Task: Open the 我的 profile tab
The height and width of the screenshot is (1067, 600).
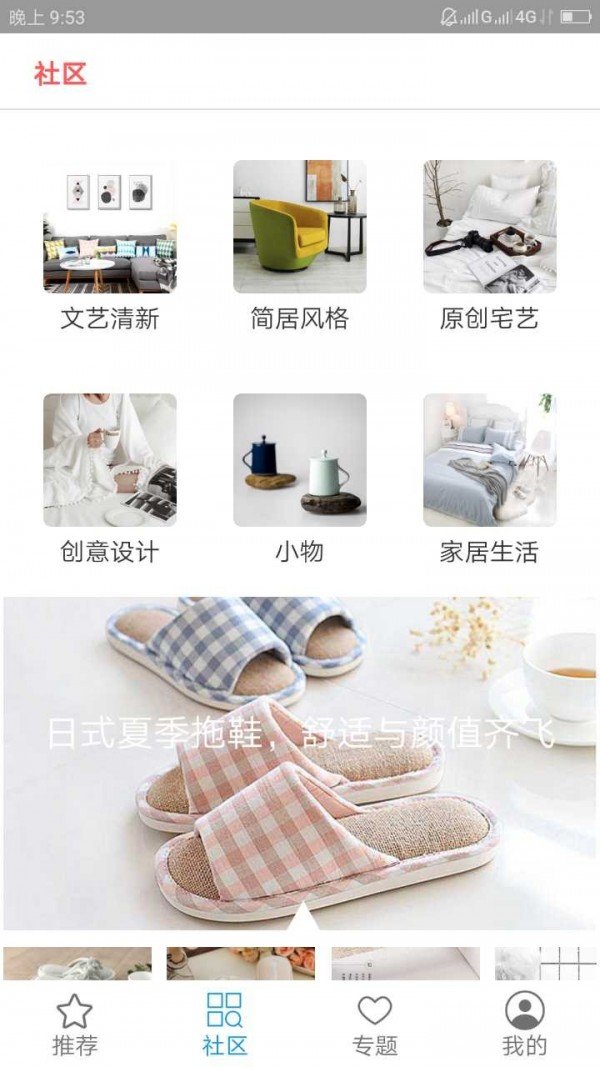Action: [525, 1025]
